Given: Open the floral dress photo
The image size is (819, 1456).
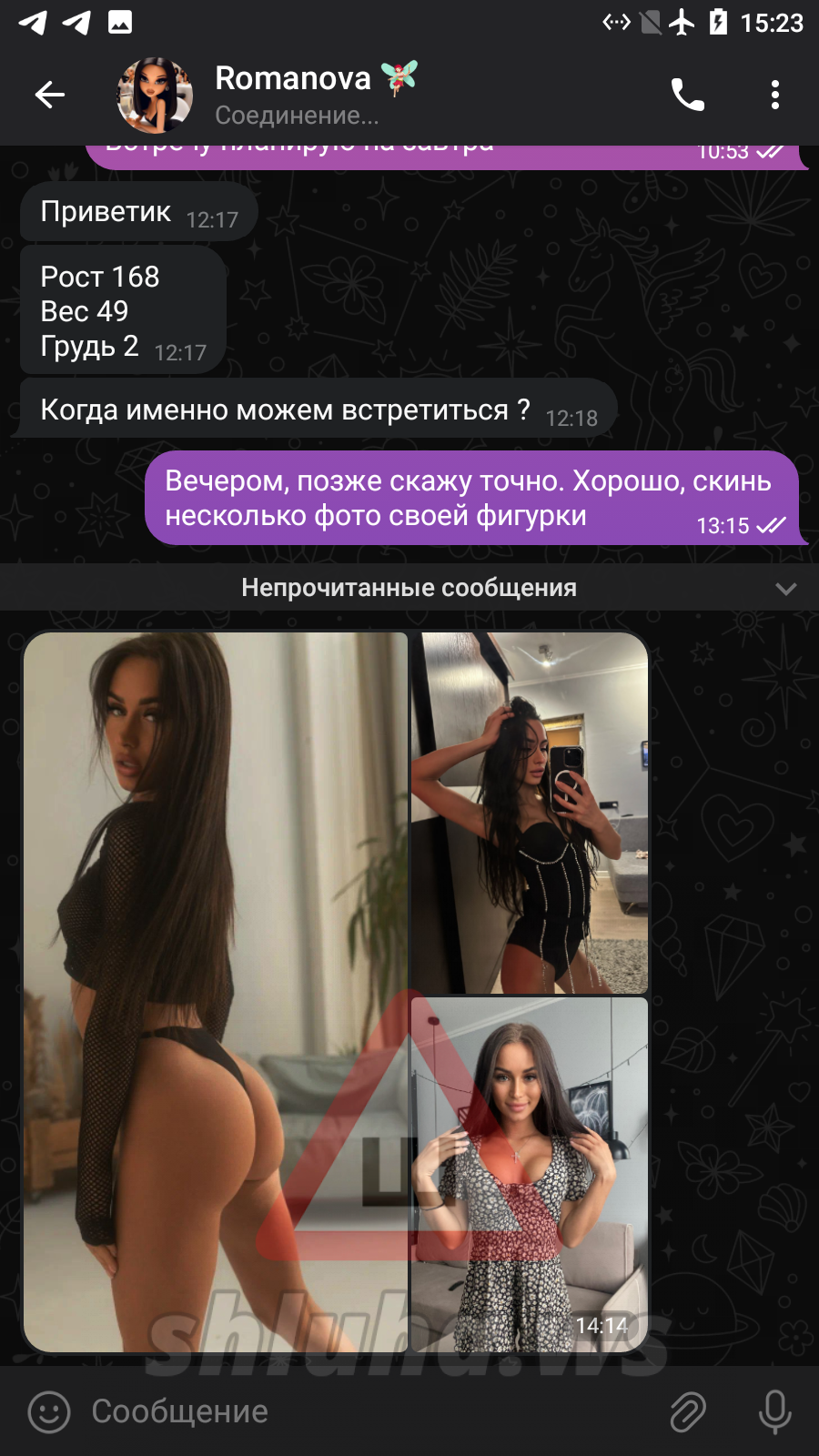Looking at the screenshot, I should tap(530, 1175).
